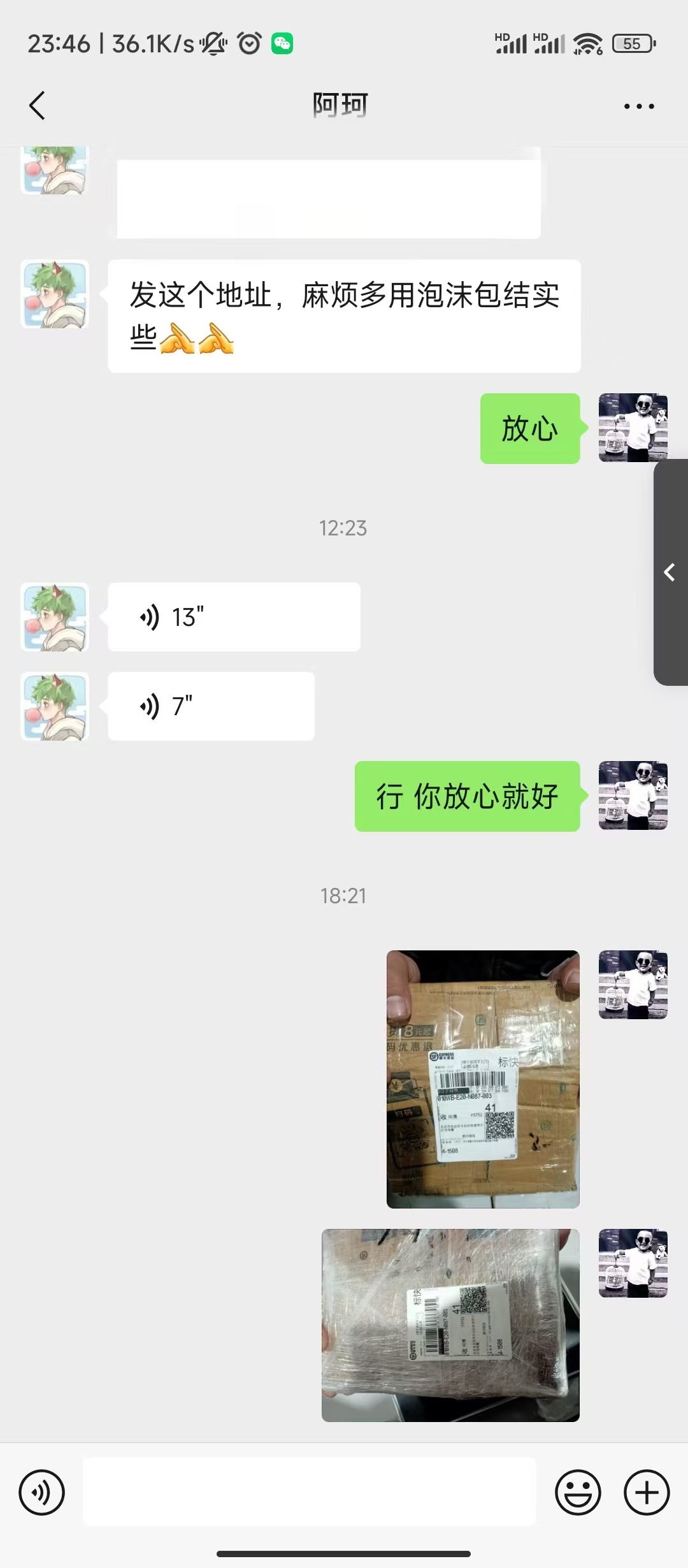This screenshot has width=688, height=1568.
Task: Switch to voice input mode
Action: tap(41, 1492)
